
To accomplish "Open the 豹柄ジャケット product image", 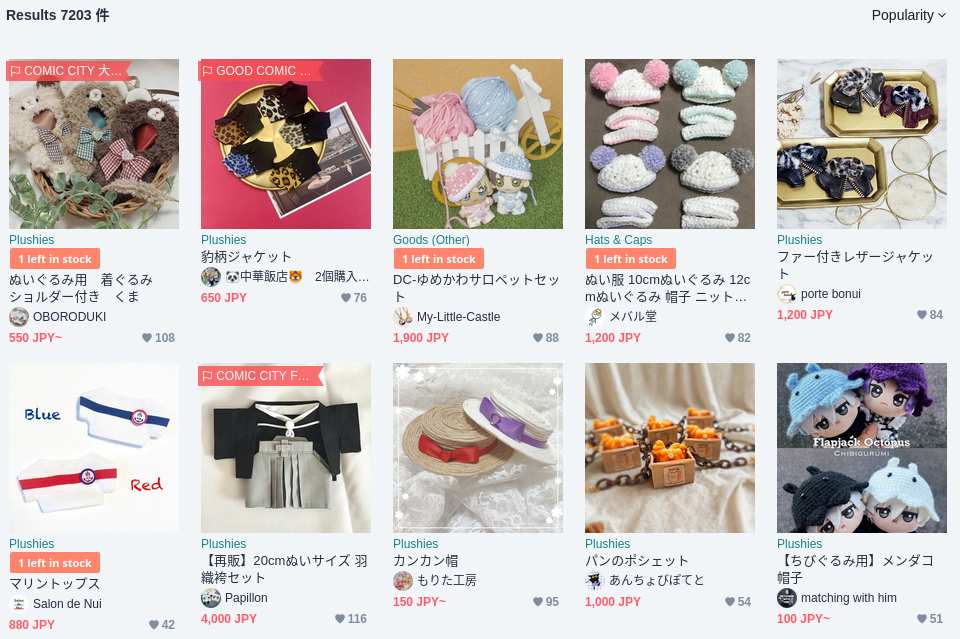I will click(286, 144).
